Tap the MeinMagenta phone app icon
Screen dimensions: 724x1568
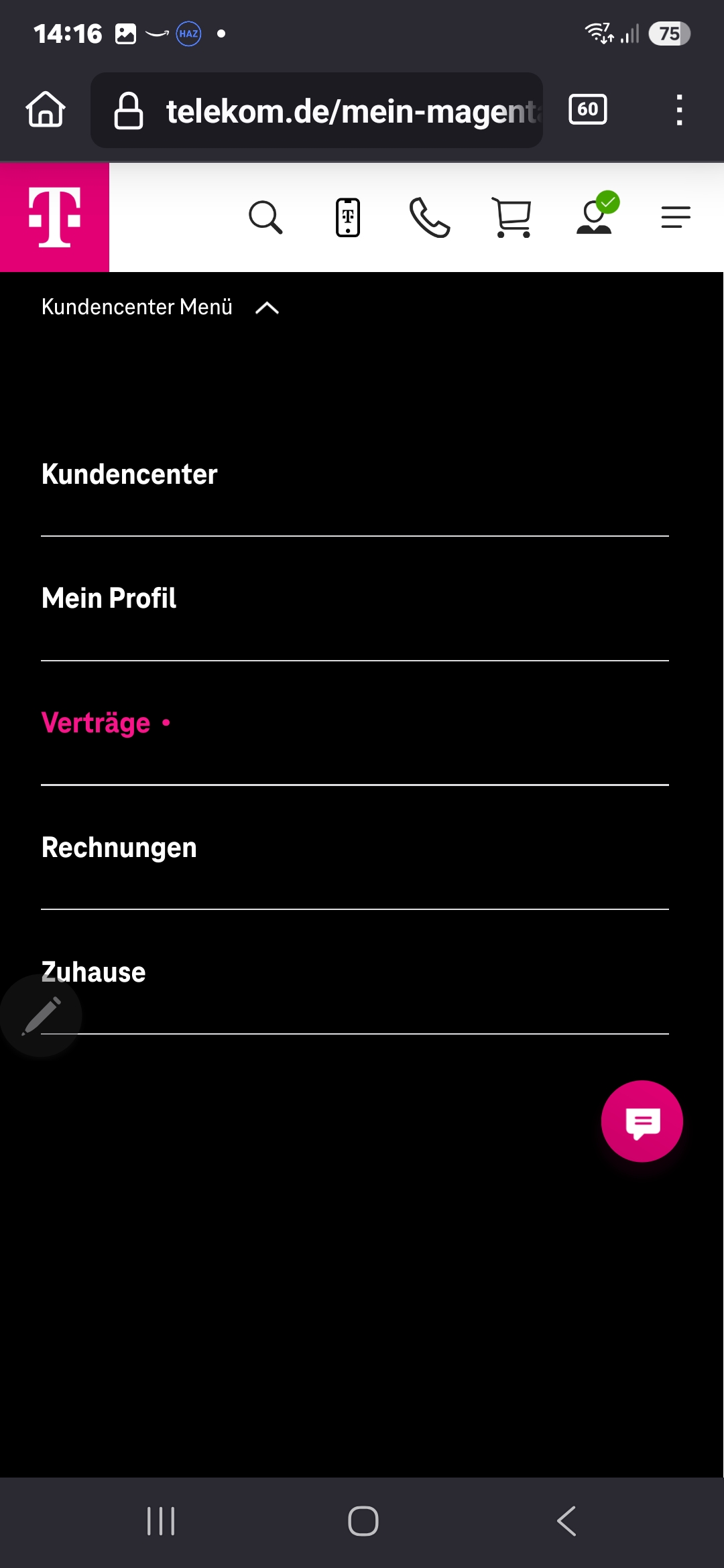tap(347, 217)
